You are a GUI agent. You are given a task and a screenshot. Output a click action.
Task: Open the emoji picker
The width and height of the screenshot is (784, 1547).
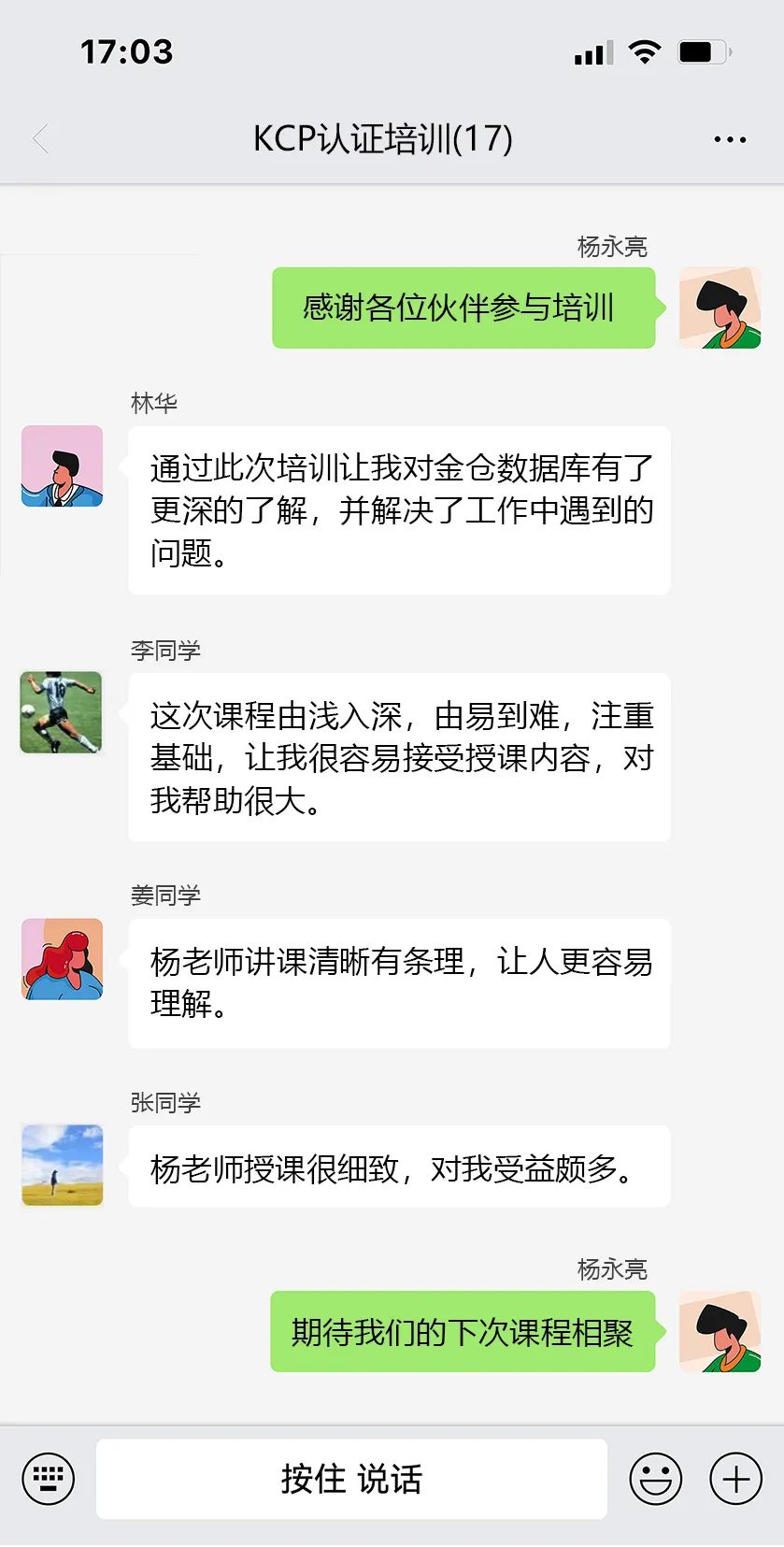[655, 1478]
